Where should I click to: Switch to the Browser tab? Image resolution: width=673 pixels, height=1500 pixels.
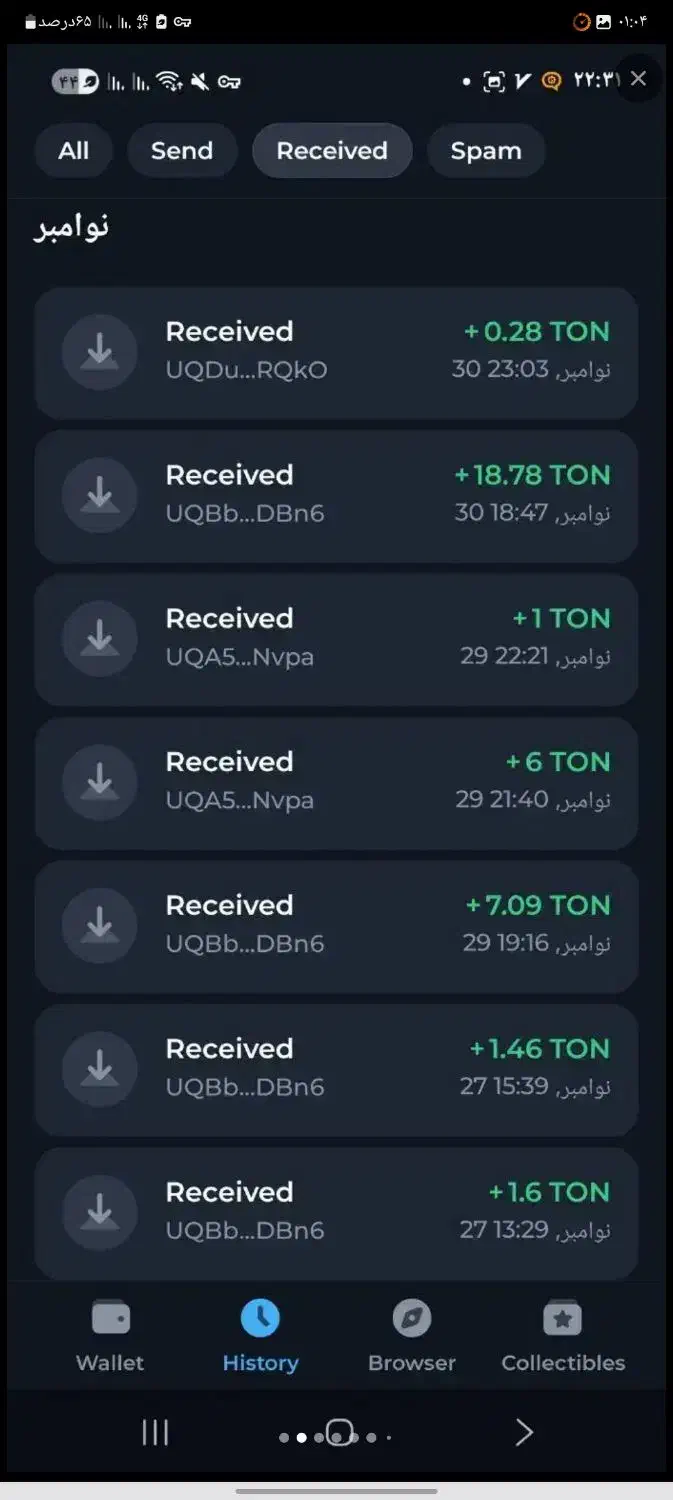411,1336
